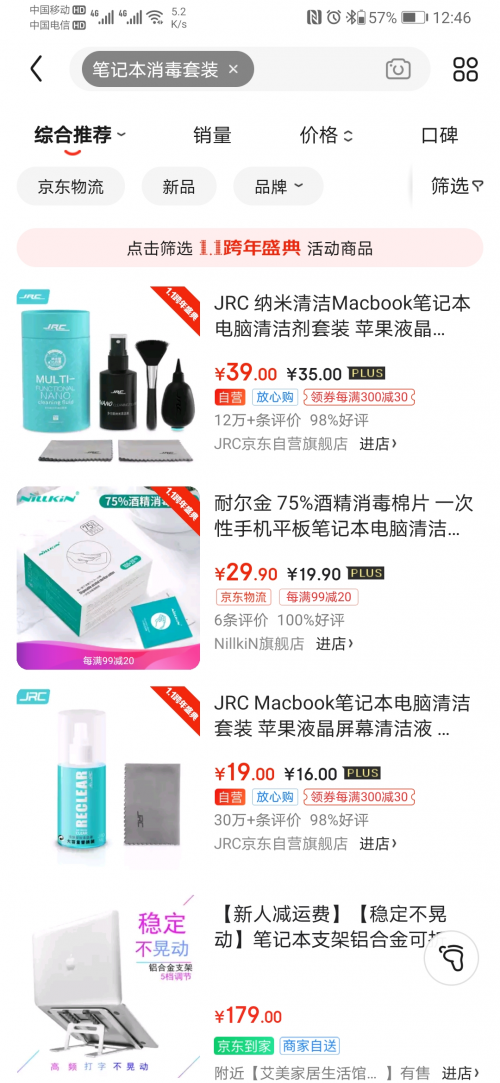500x1083 pixels.
Task: Enter the NillkiN旗舰店 store
Action: point(334,643)
